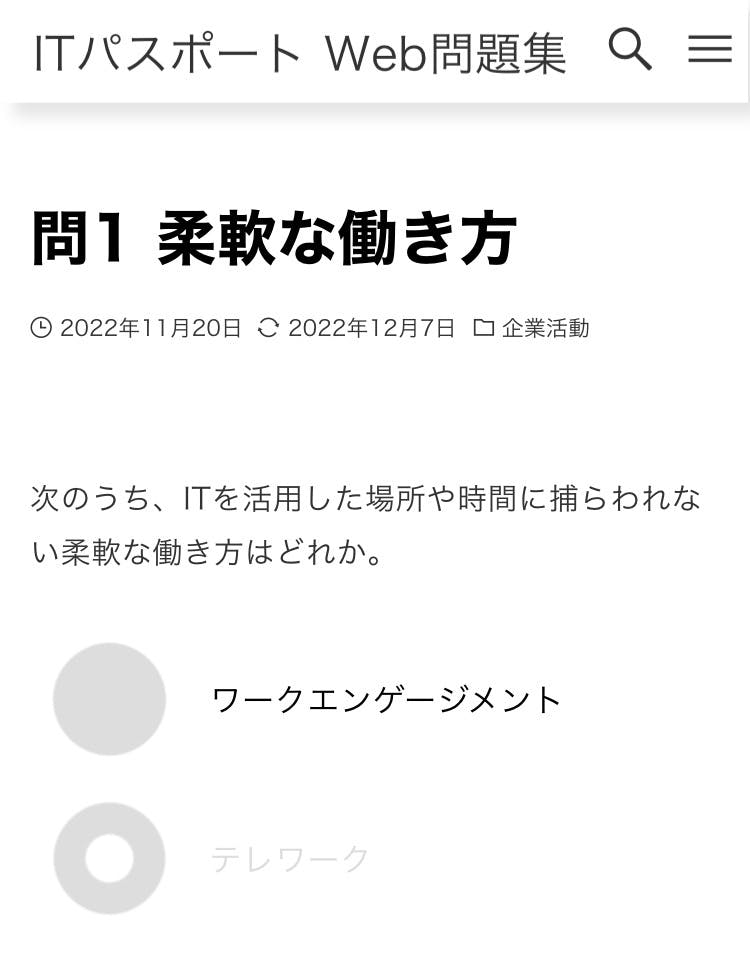Image resolution: width=750 pixels, height=953 pixels.
Task: Go to ITパスポート Web問題集 home
Action: 300,53
